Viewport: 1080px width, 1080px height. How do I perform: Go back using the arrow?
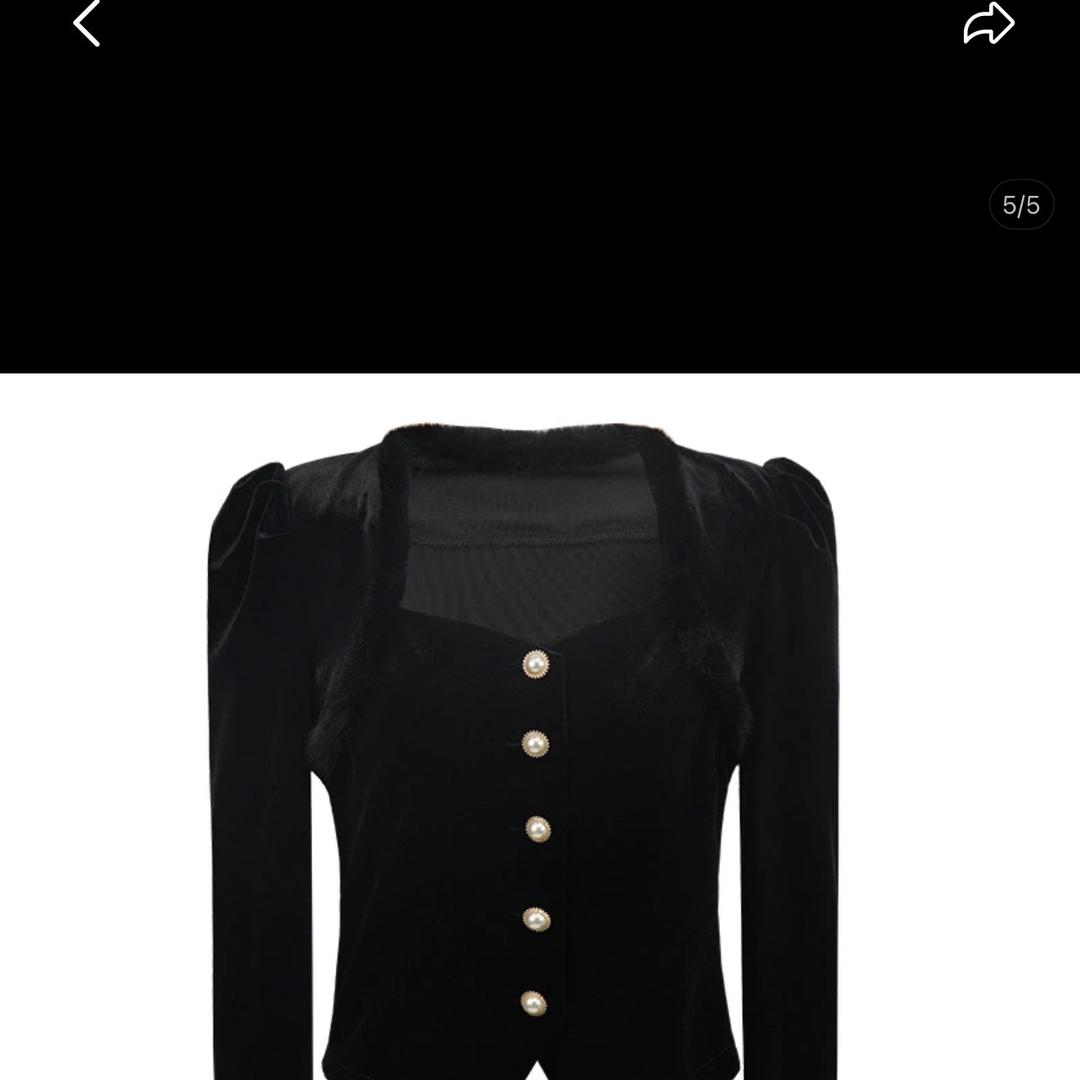tap(87, 22)
